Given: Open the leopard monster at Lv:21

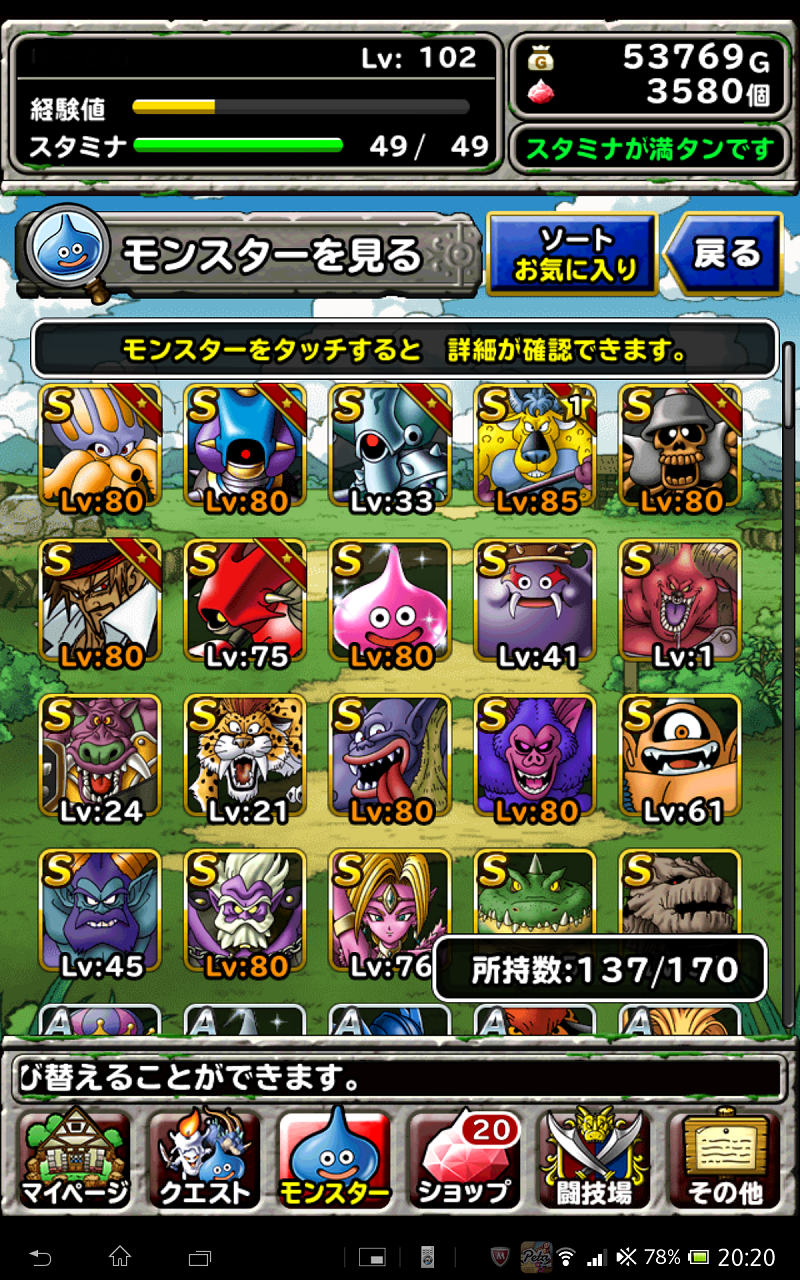Looking at the screenshot, I should (x=245, y=758).
